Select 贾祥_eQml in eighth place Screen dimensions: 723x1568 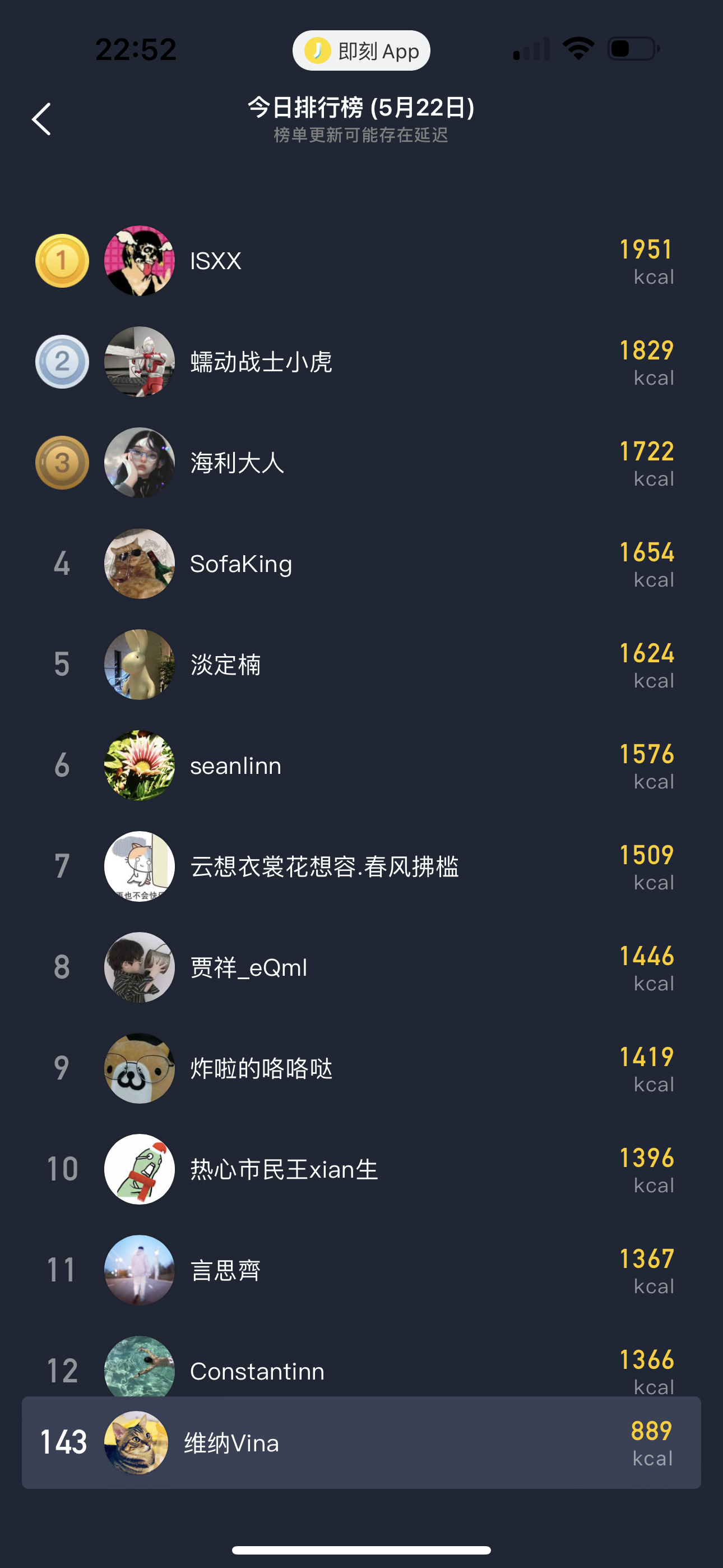361,968
